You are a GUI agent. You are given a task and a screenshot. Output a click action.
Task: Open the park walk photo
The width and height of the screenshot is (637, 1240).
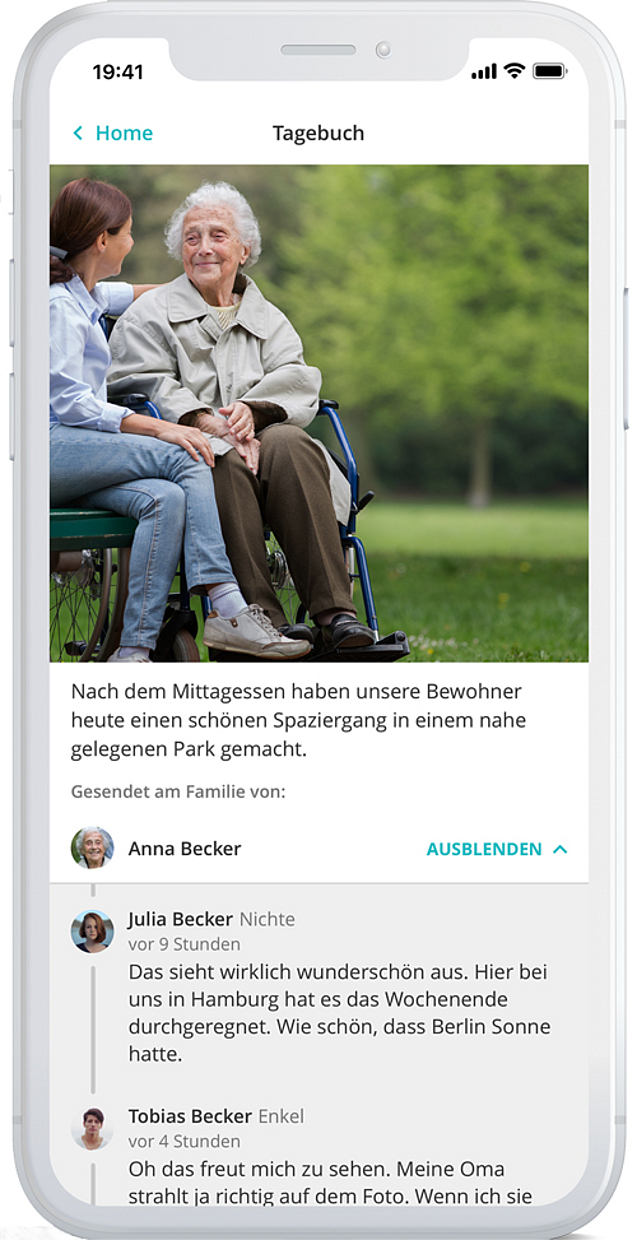point(319,413)
